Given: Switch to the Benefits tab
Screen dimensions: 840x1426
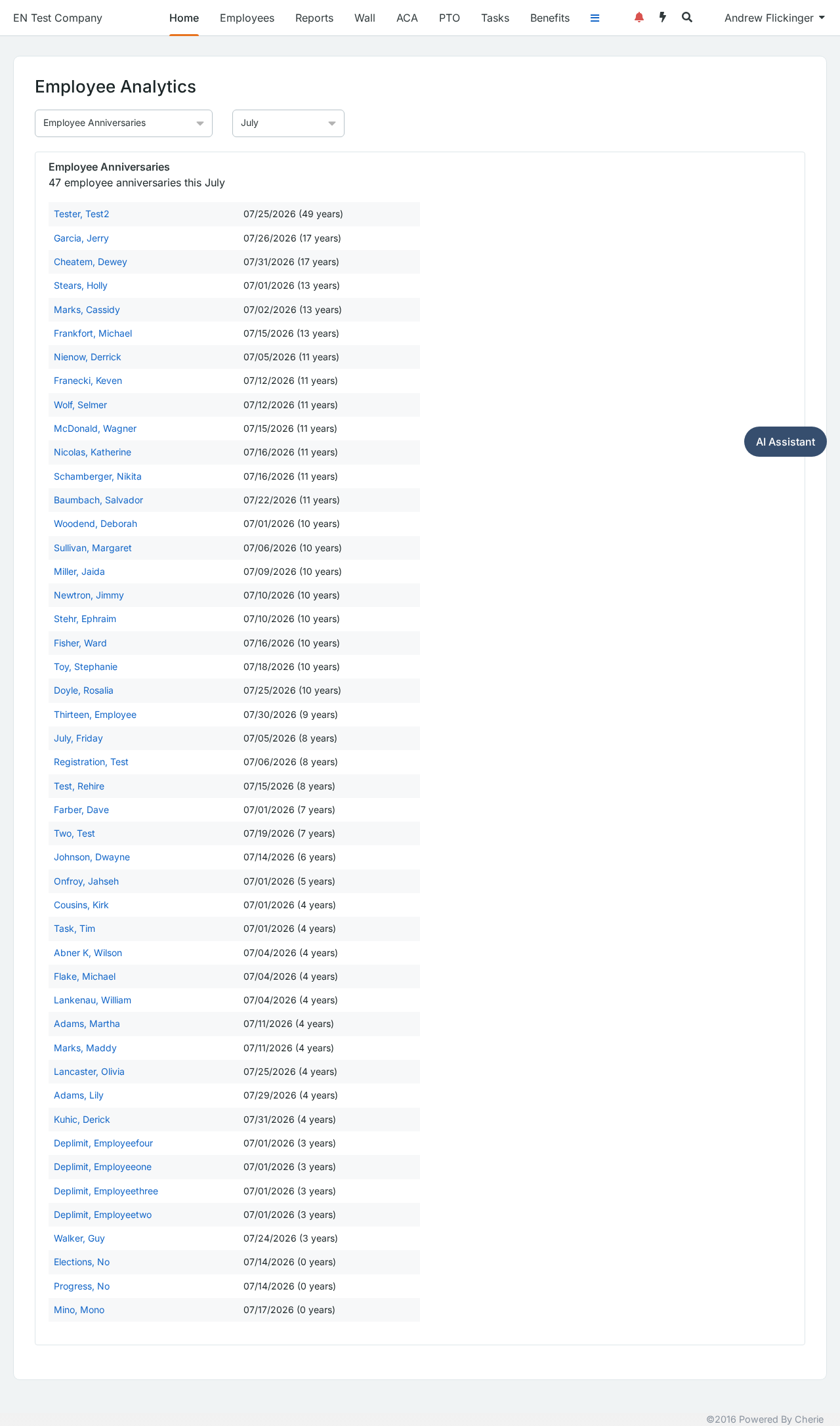Looking at the screenshot, I should pyautogui.click(x=550, y=18).
